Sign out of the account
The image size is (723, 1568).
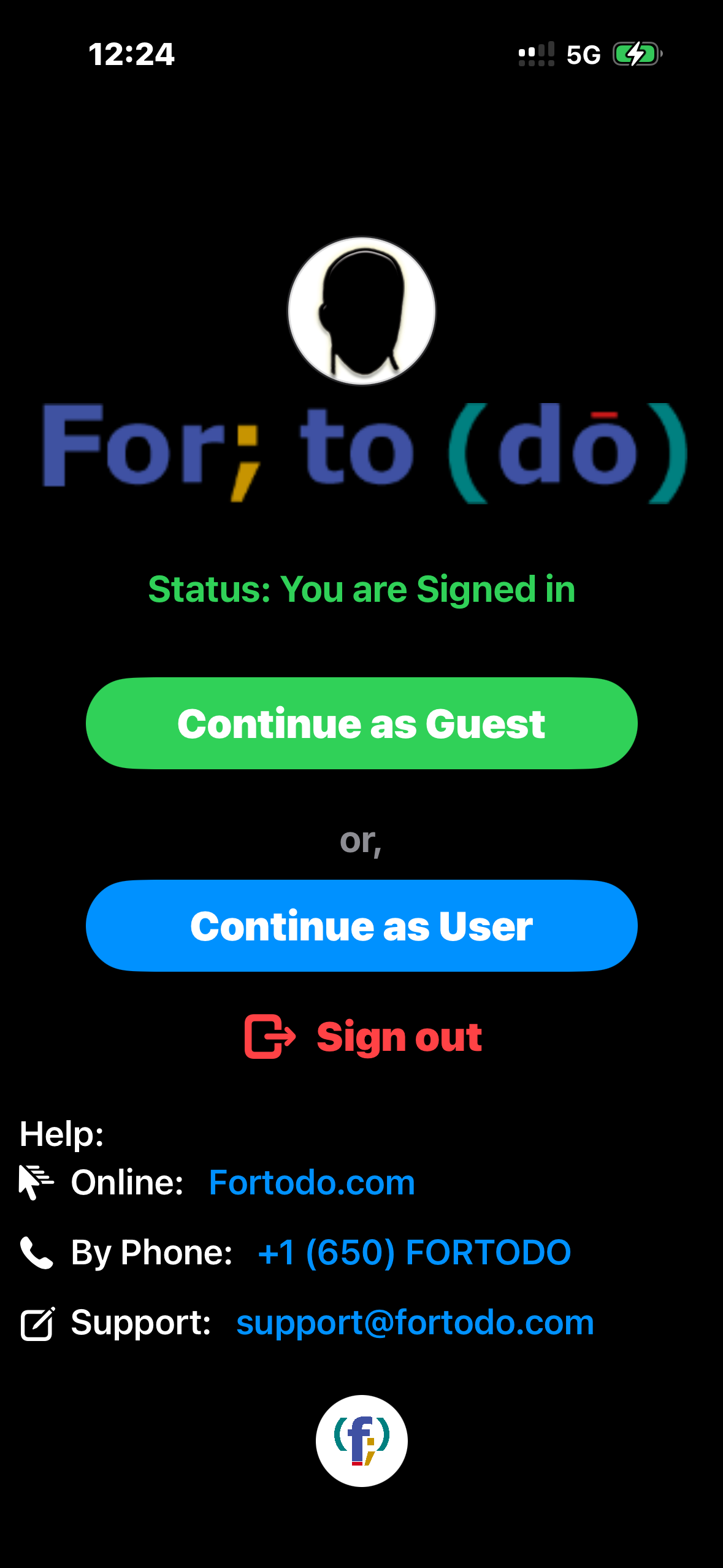tap(363, 1037)
